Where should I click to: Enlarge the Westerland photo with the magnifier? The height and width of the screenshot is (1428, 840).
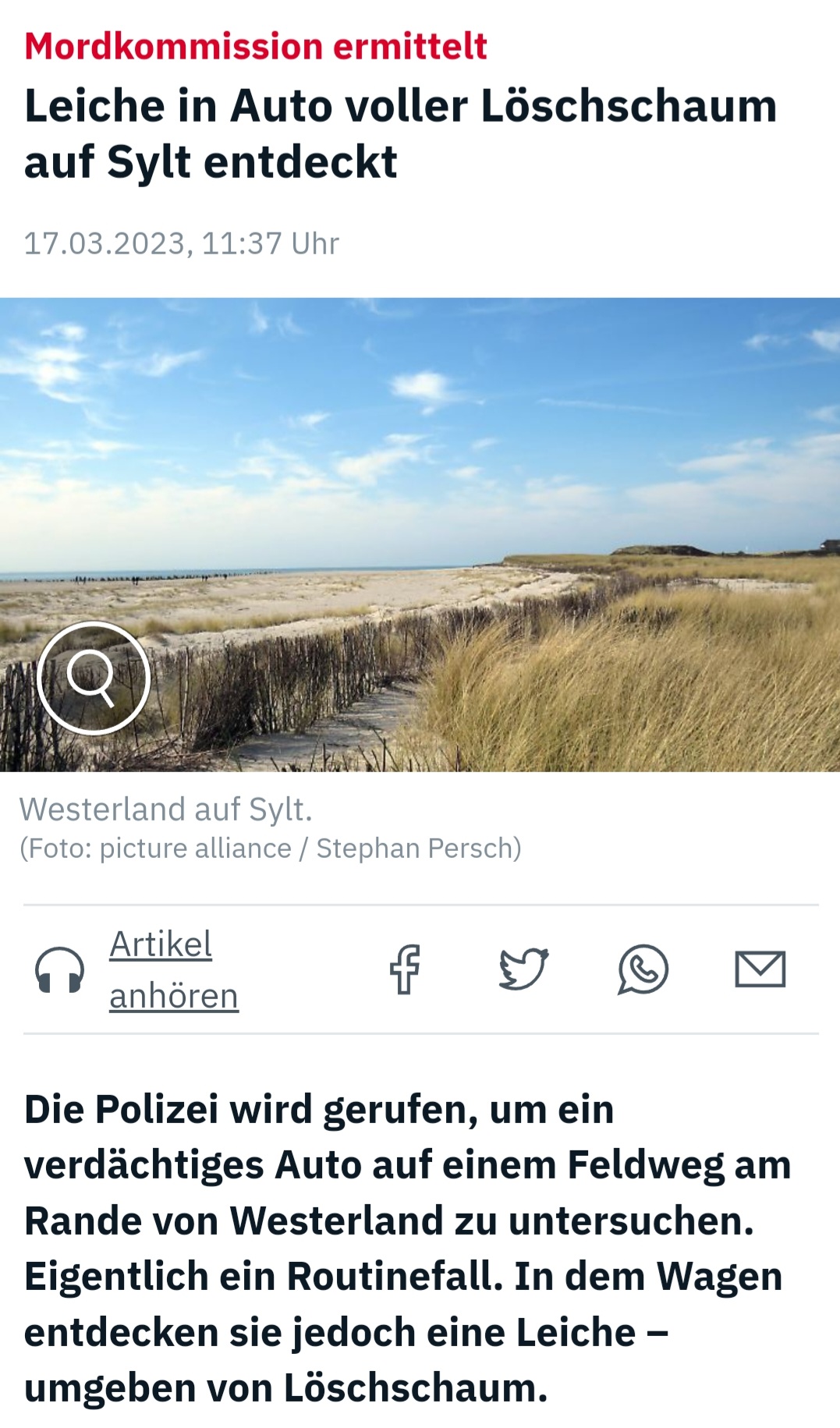tap(93, 678)
